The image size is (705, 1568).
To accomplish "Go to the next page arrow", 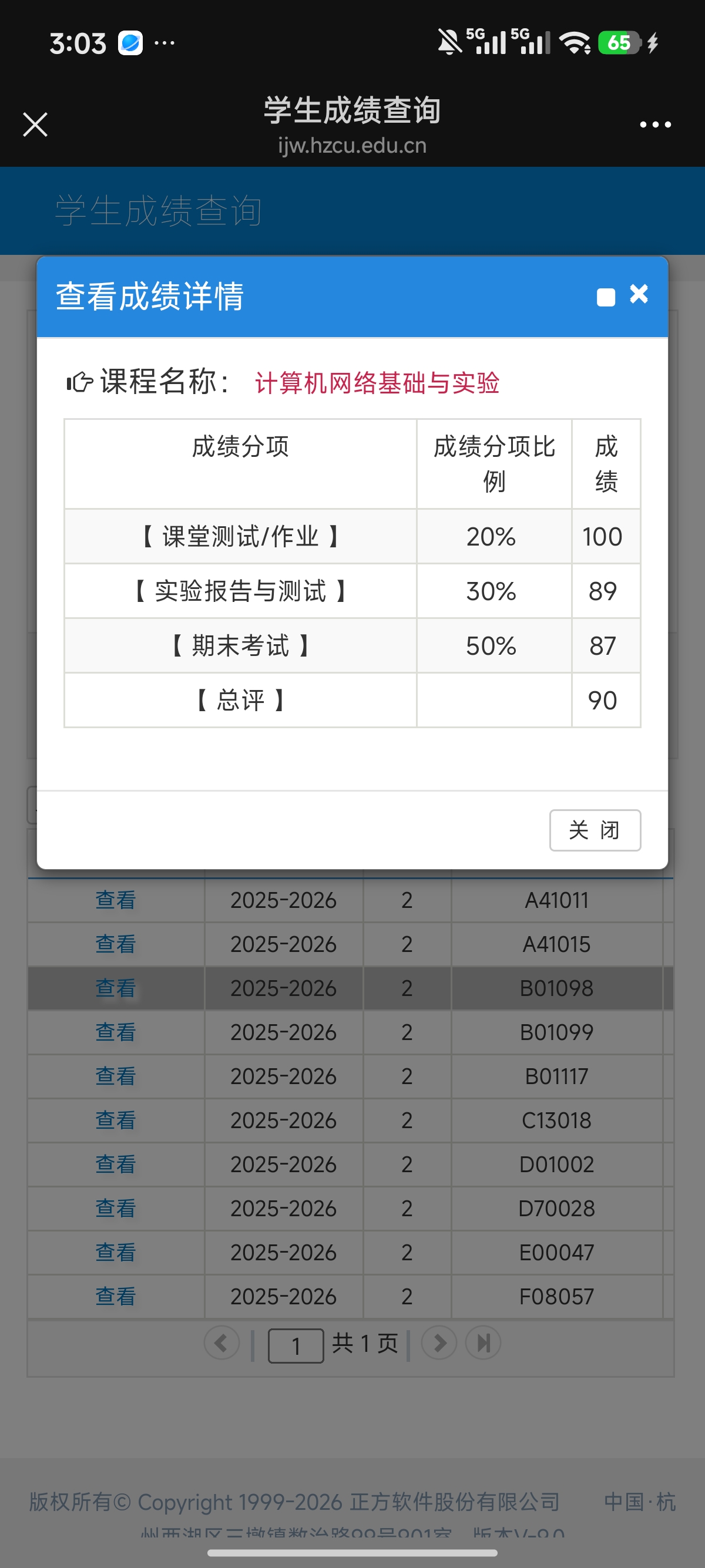I will coord(439,1342).
